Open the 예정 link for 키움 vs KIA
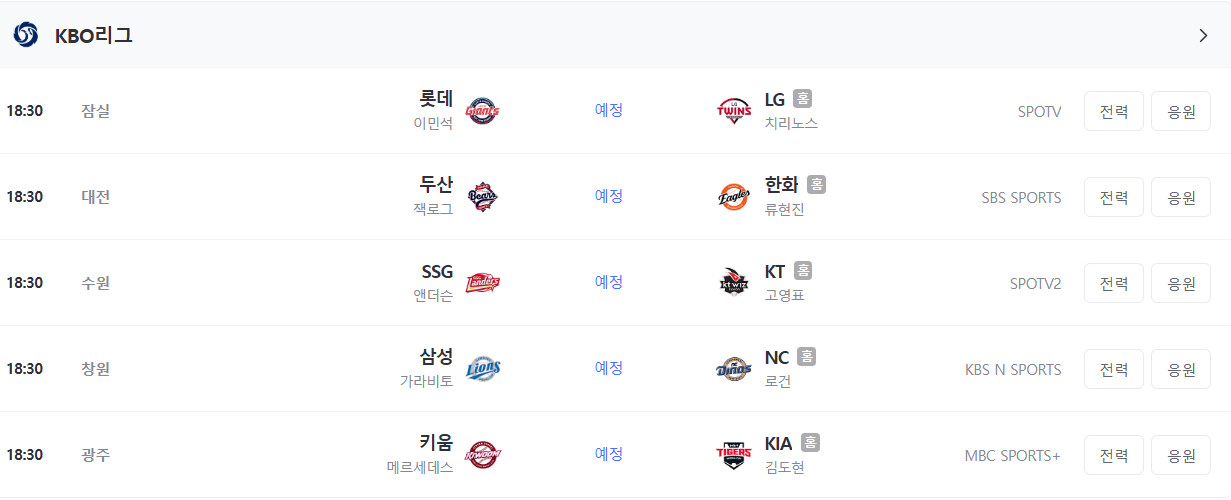 [608, 454]
